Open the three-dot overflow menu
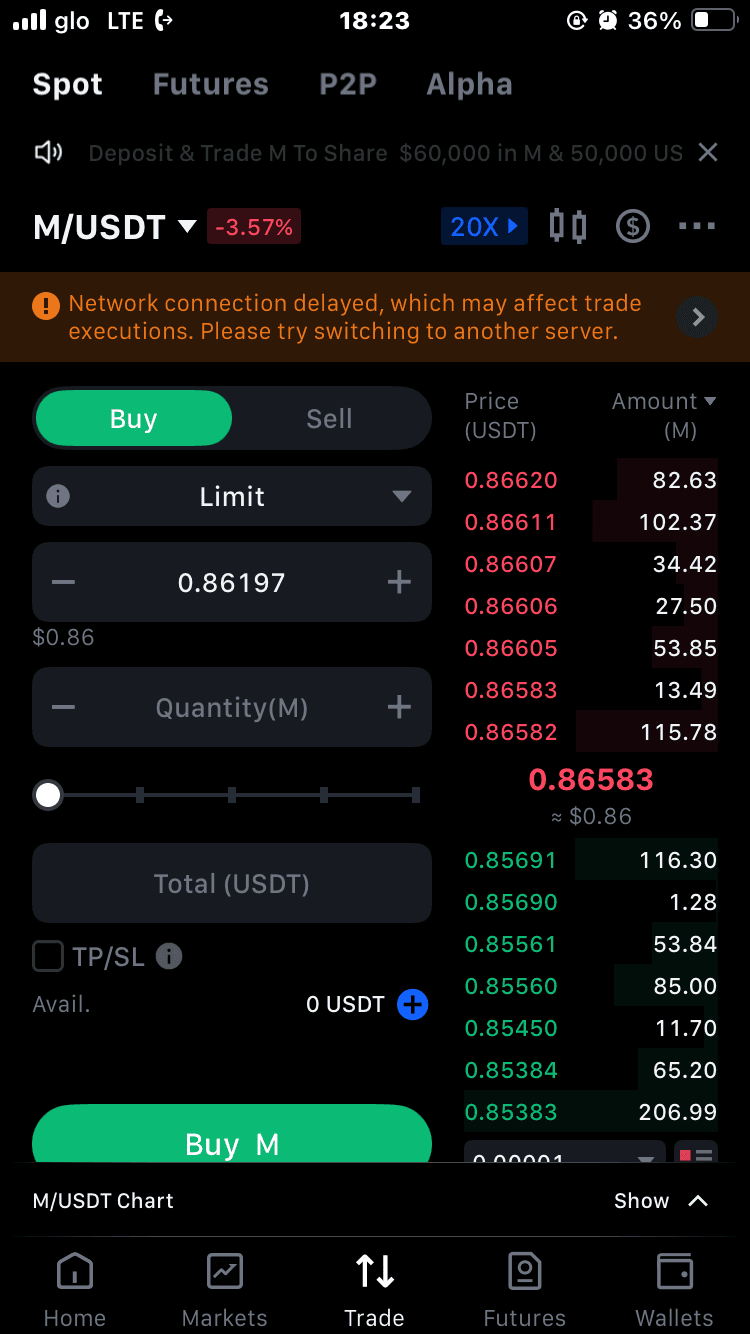The width and height of the screenshot is (750, 1334). point(697,227)
